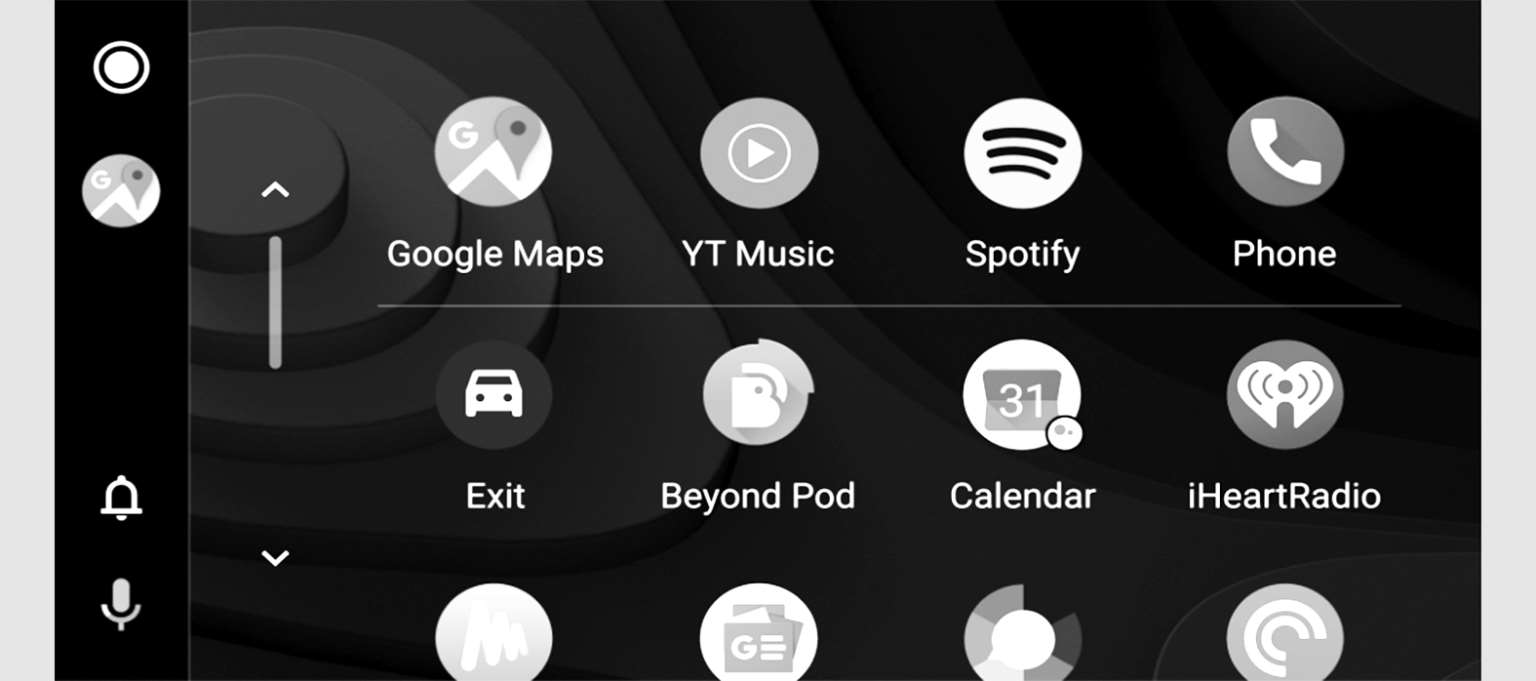Open the Maps shortcut in the sidebar
This screenshot has width=1536, height=681.
pos(121,190)
